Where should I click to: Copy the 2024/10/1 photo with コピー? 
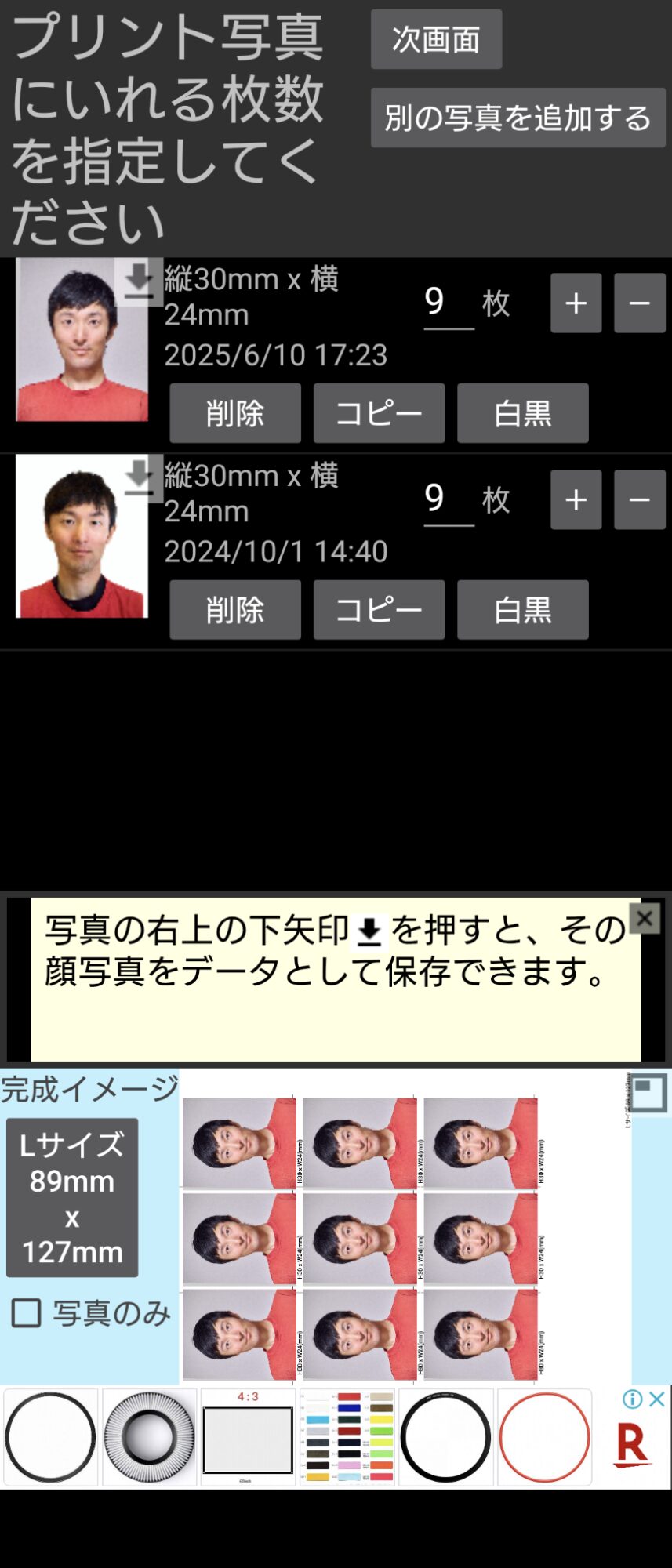pyautogui.click(x=379, y=610)
